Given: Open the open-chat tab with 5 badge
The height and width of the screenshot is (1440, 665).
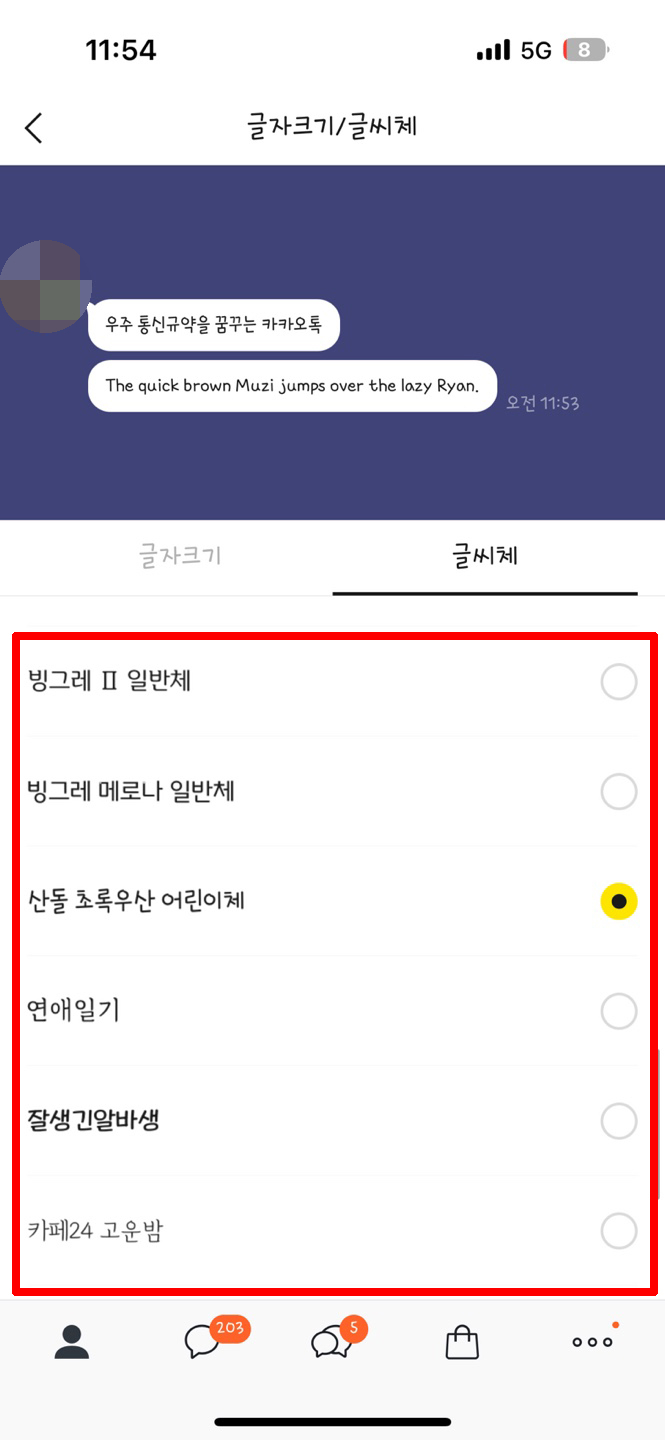Looking at the screenshot, I should (x=332, y=1342).
